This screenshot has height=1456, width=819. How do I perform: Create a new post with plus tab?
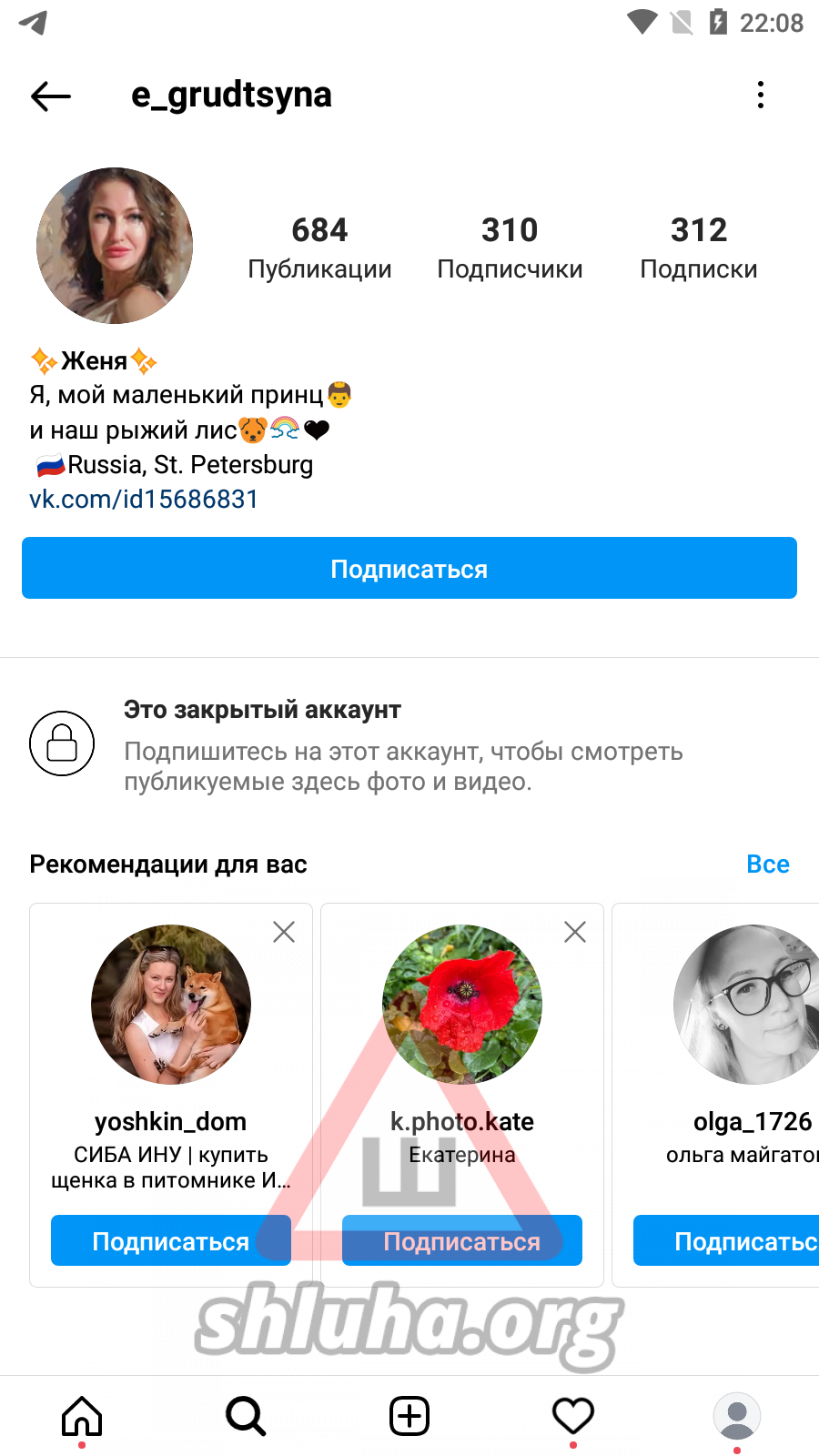tap(409, 1417)
